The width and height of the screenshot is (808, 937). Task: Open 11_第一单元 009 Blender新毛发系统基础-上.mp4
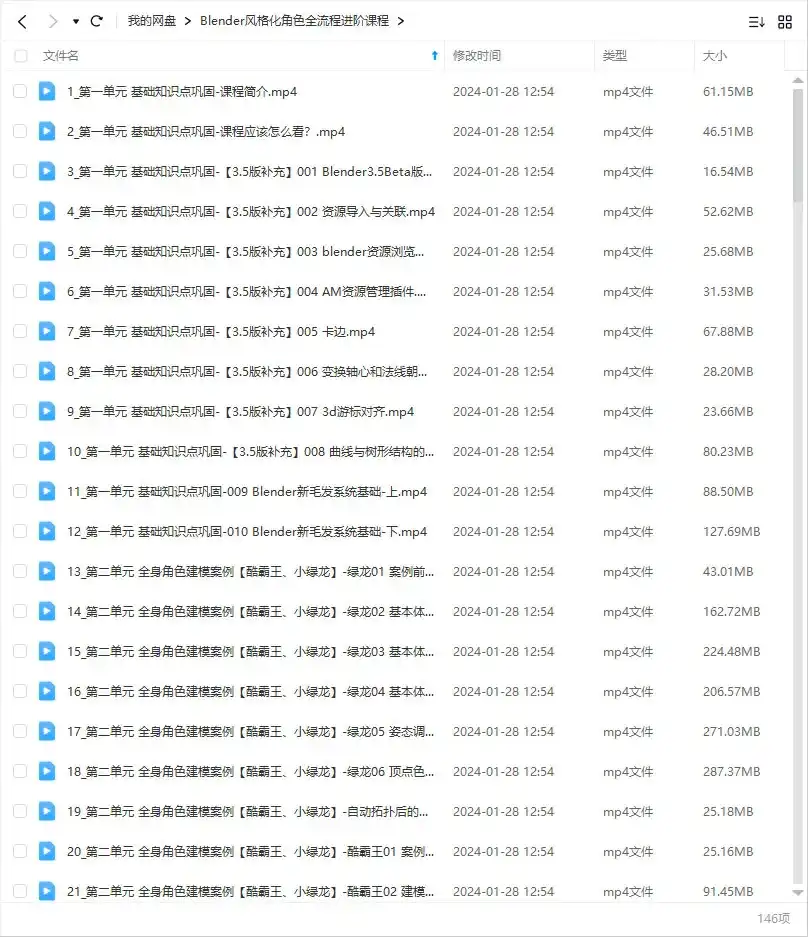tap(247, 492)
